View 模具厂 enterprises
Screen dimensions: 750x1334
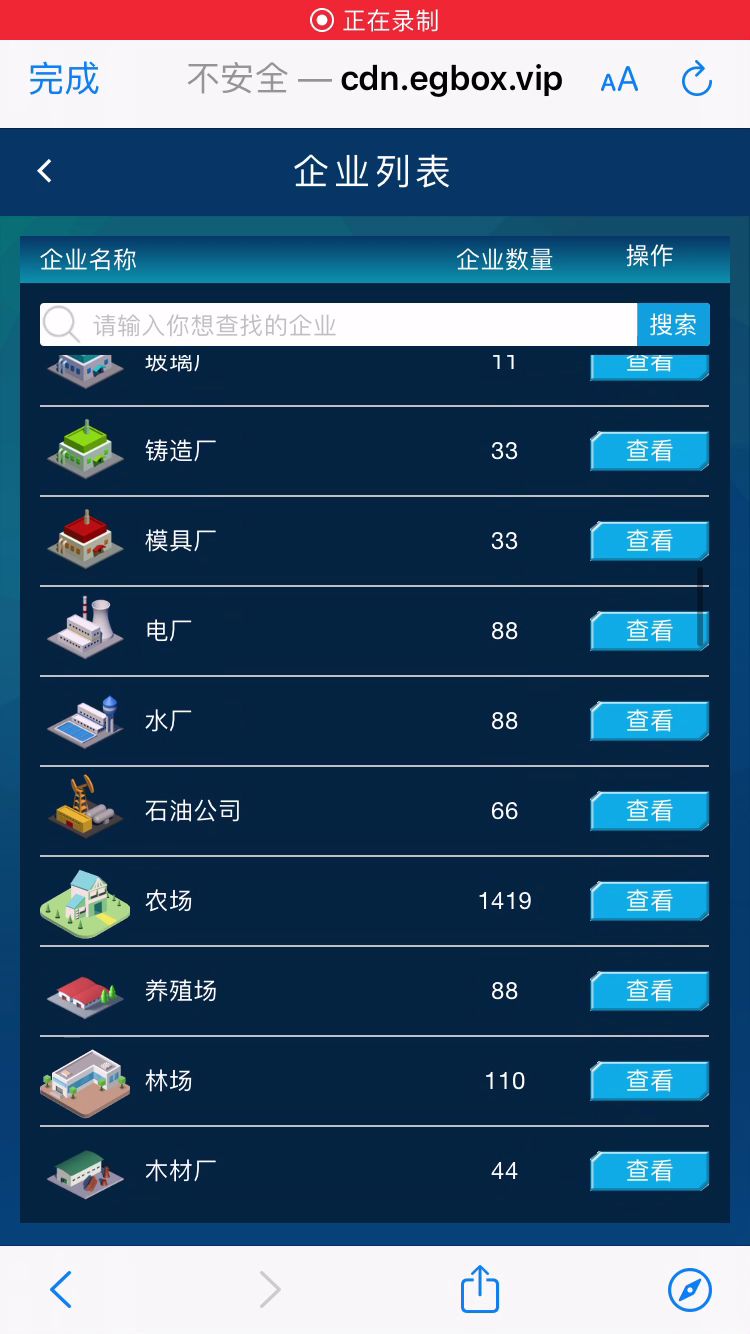pyautogui.click(x=649, y=541)
